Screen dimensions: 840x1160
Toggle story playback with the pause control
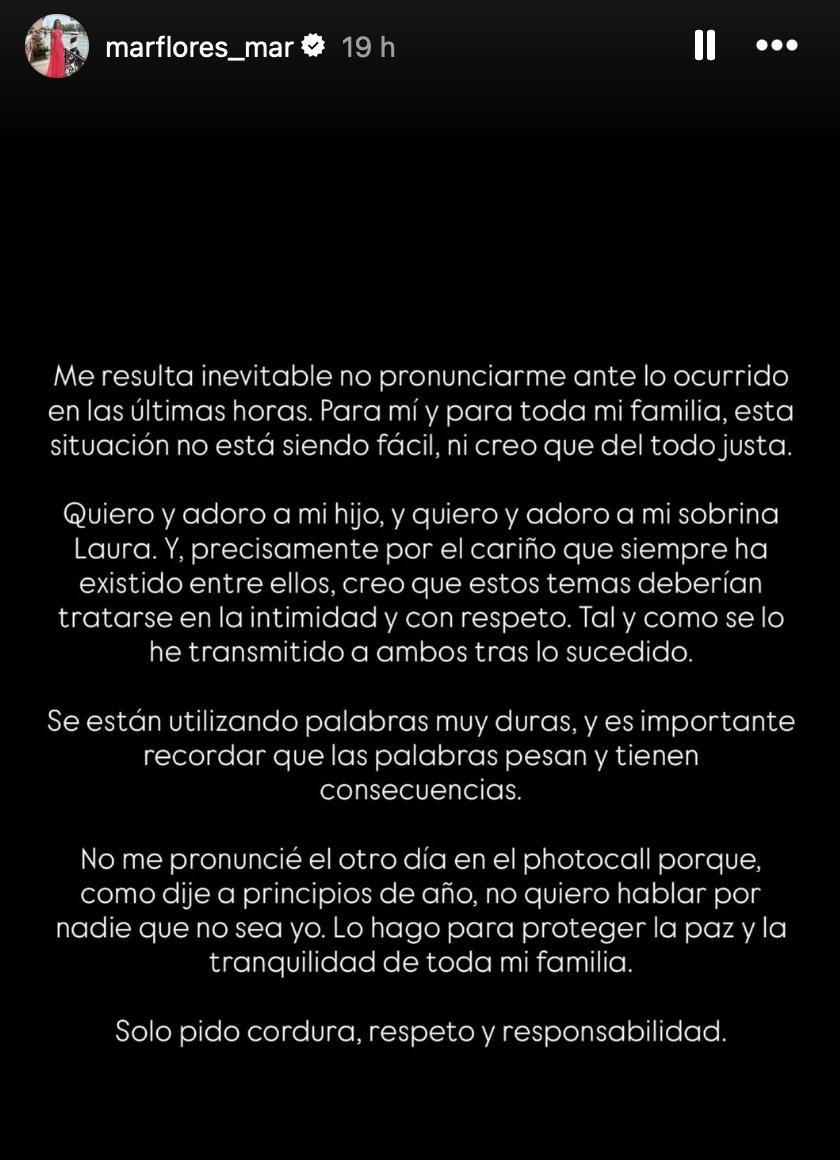[x=705, y=44]
